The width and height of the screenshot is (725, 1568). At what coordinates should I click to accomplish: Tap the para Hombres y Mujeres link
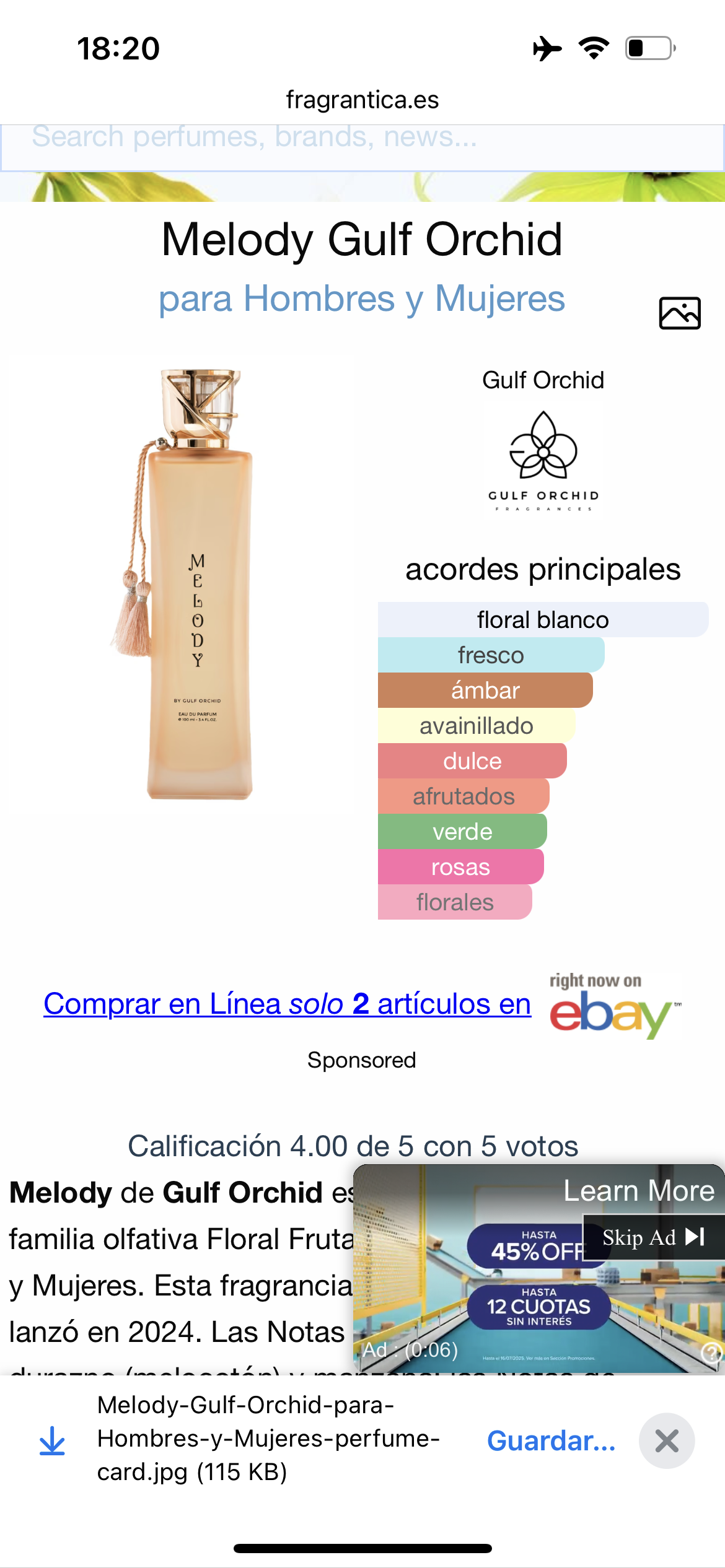(x=362, y=298)
